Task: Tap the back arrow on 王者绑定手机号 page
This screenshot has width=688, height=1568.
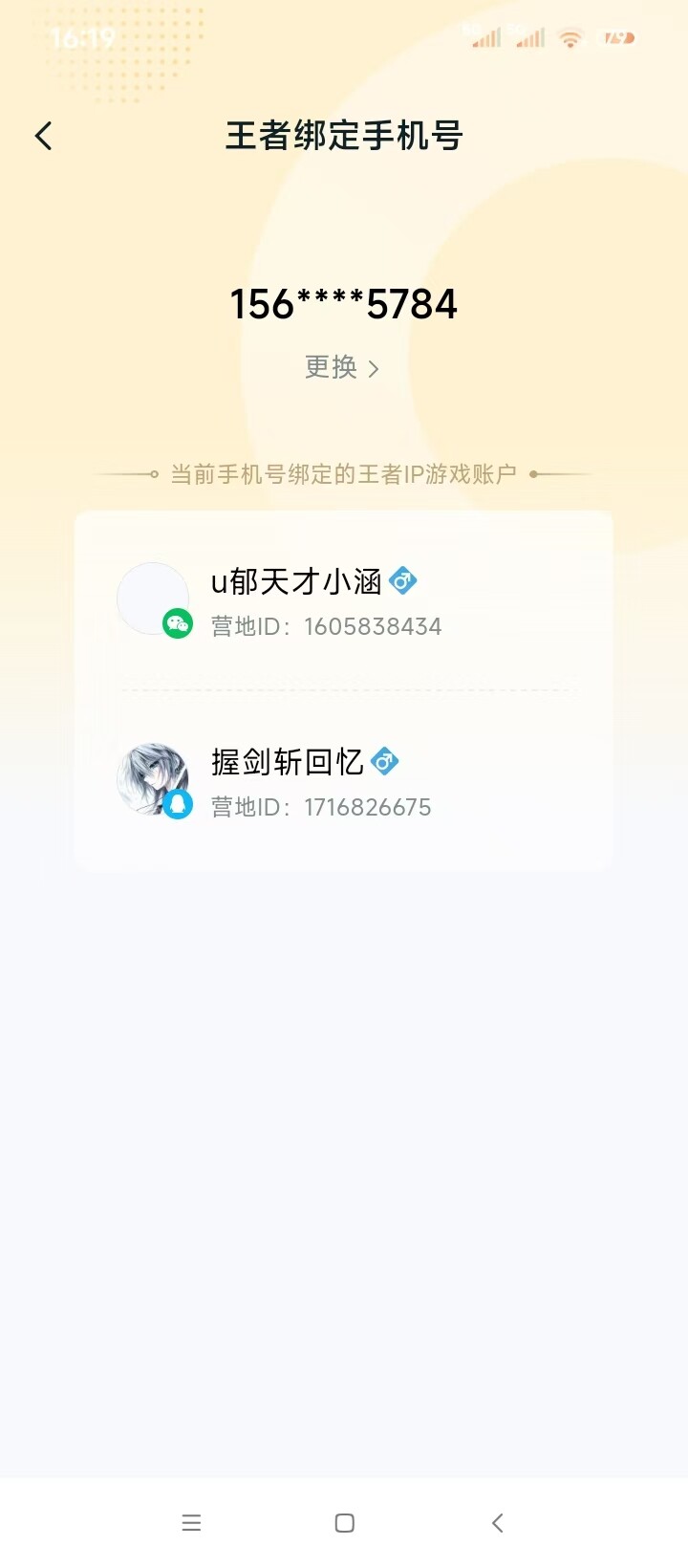Action: [43, 136]
